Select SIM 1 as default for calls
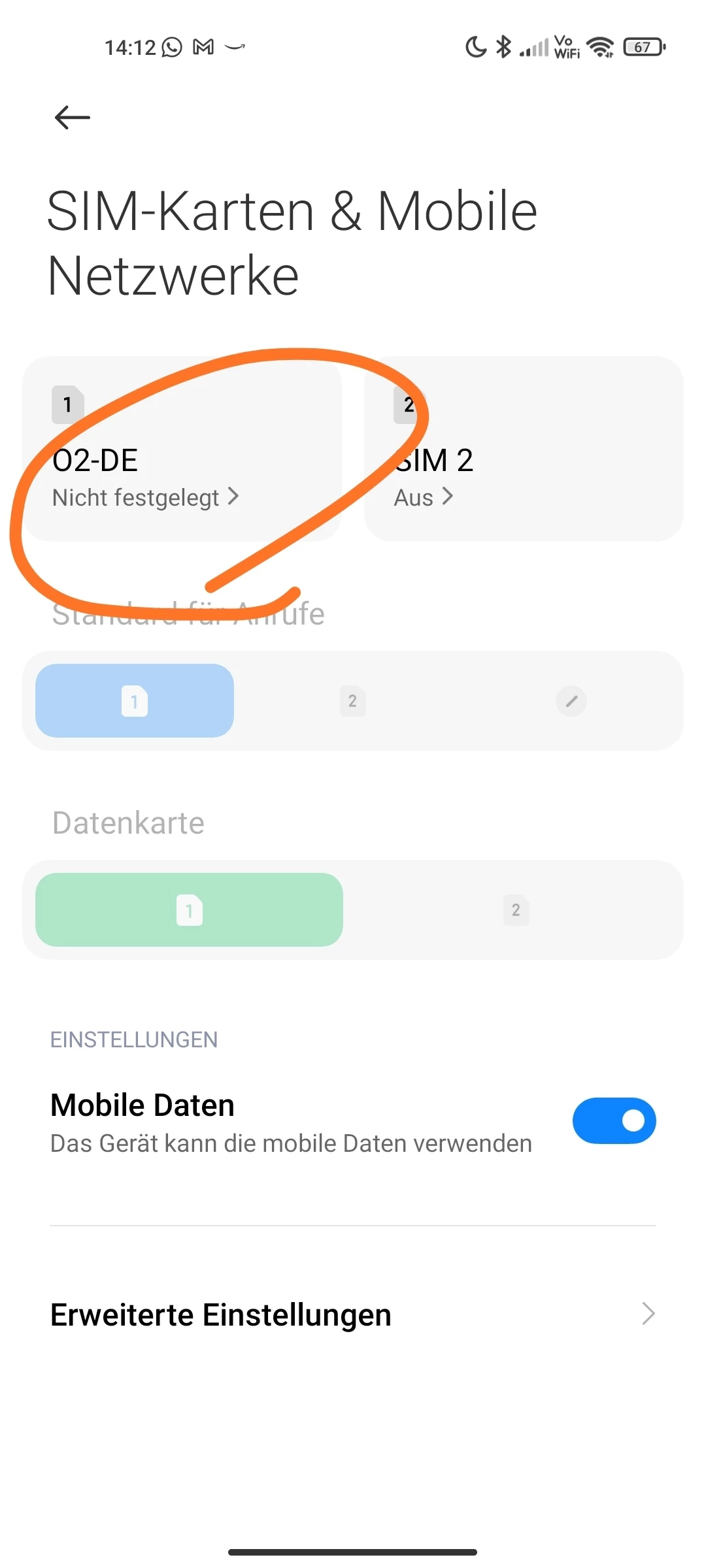The height and width of the screenshot is (1568, 706). click(x=135, y=701)
